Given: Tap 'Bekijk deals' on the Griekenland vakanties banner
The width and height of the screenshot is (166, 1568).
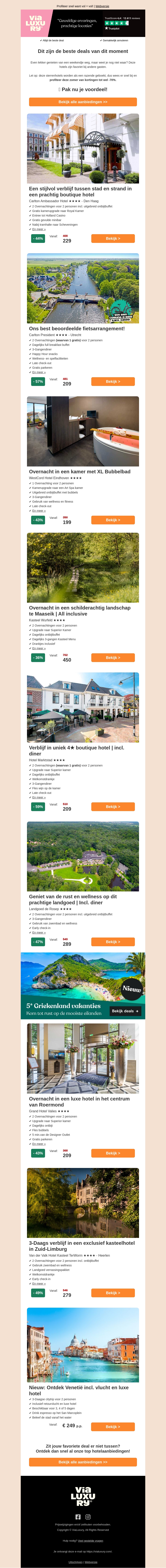Looking at the screenshot, I should (125, 1011).
